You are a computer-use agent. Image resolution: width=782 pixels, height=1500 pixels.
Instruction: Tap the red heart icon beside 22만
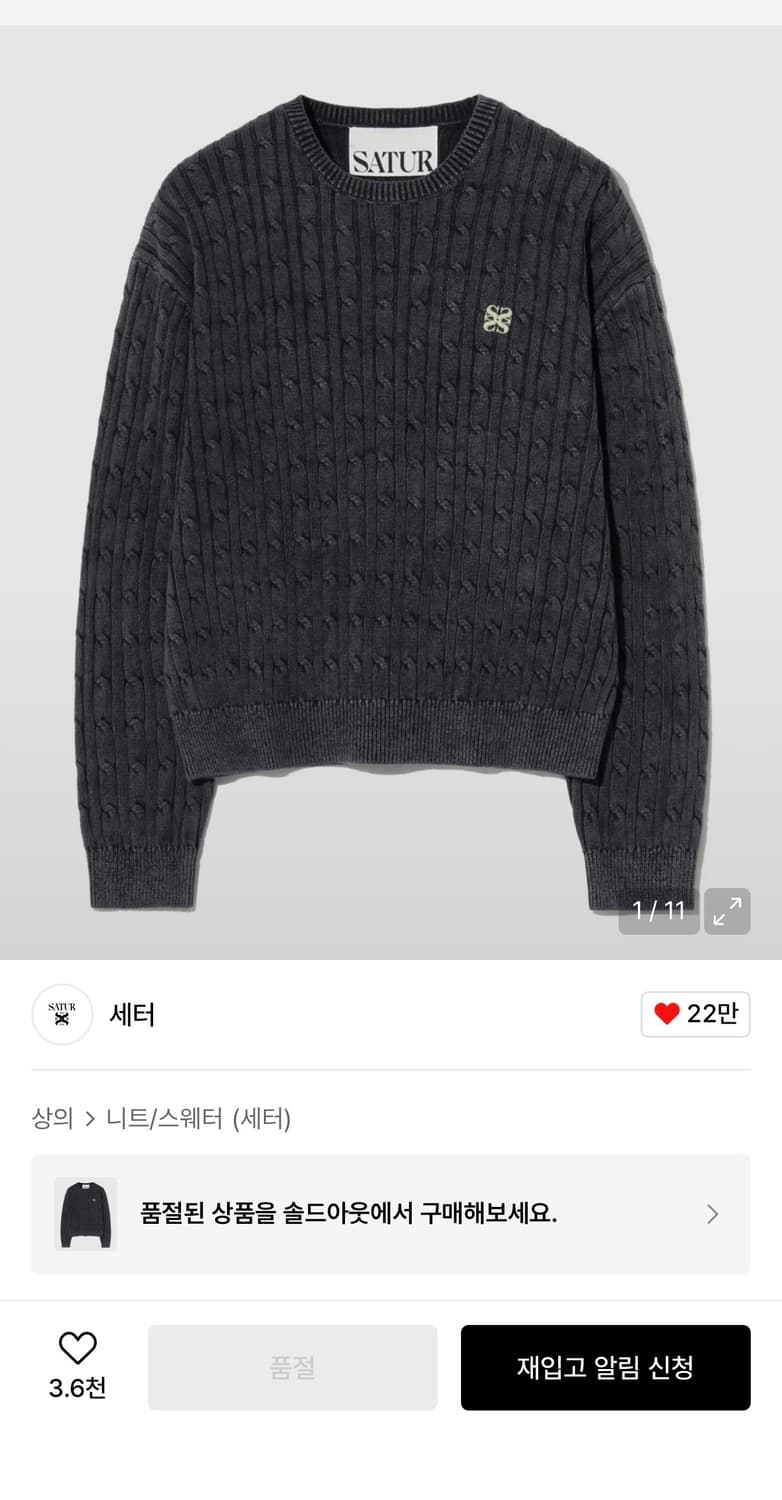665,1014
